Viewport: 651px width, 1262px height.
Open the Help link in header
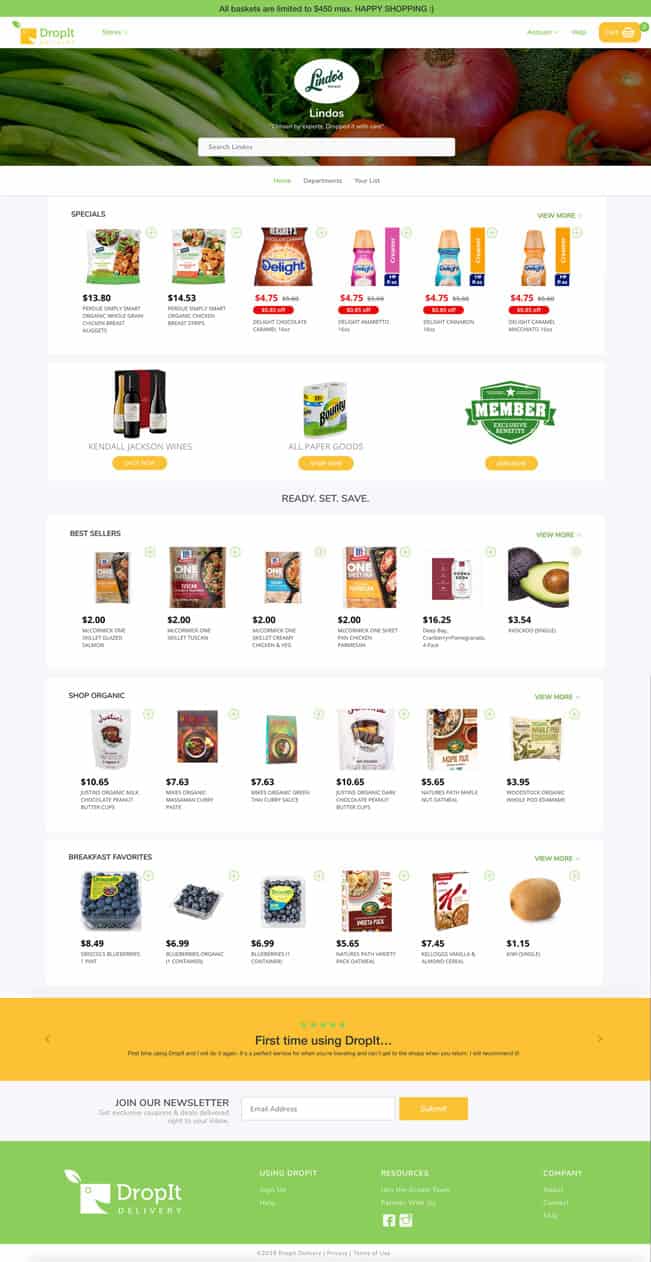tap(579, 32)
